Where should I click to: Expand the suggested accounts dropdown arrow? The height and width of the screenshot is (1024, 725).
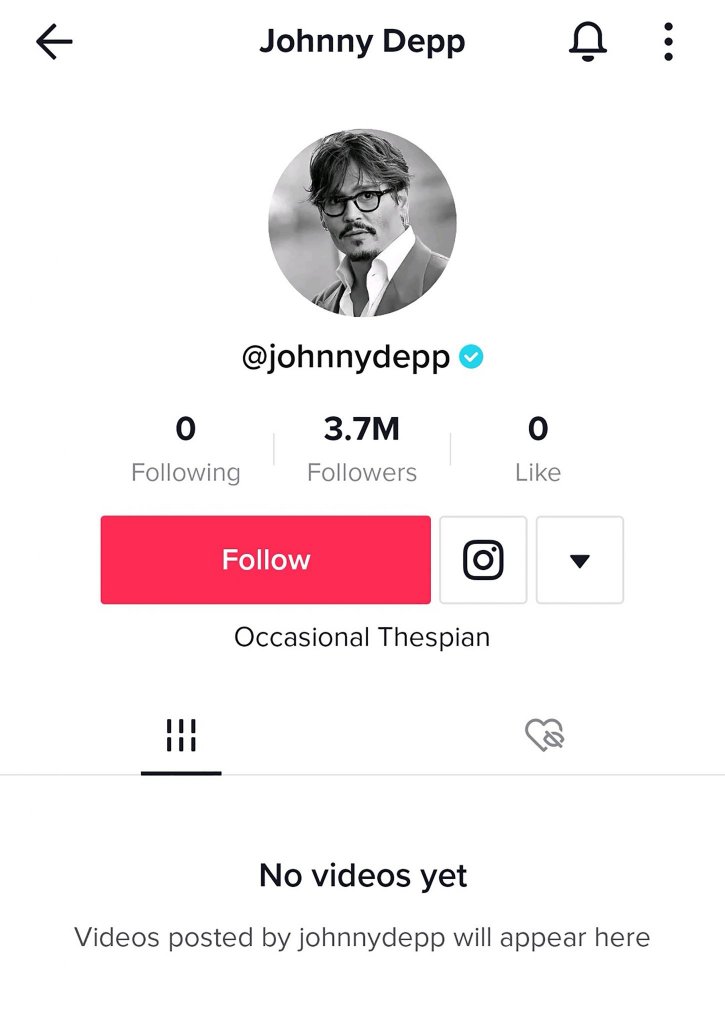pyautogui.click(x=580, y=560)
